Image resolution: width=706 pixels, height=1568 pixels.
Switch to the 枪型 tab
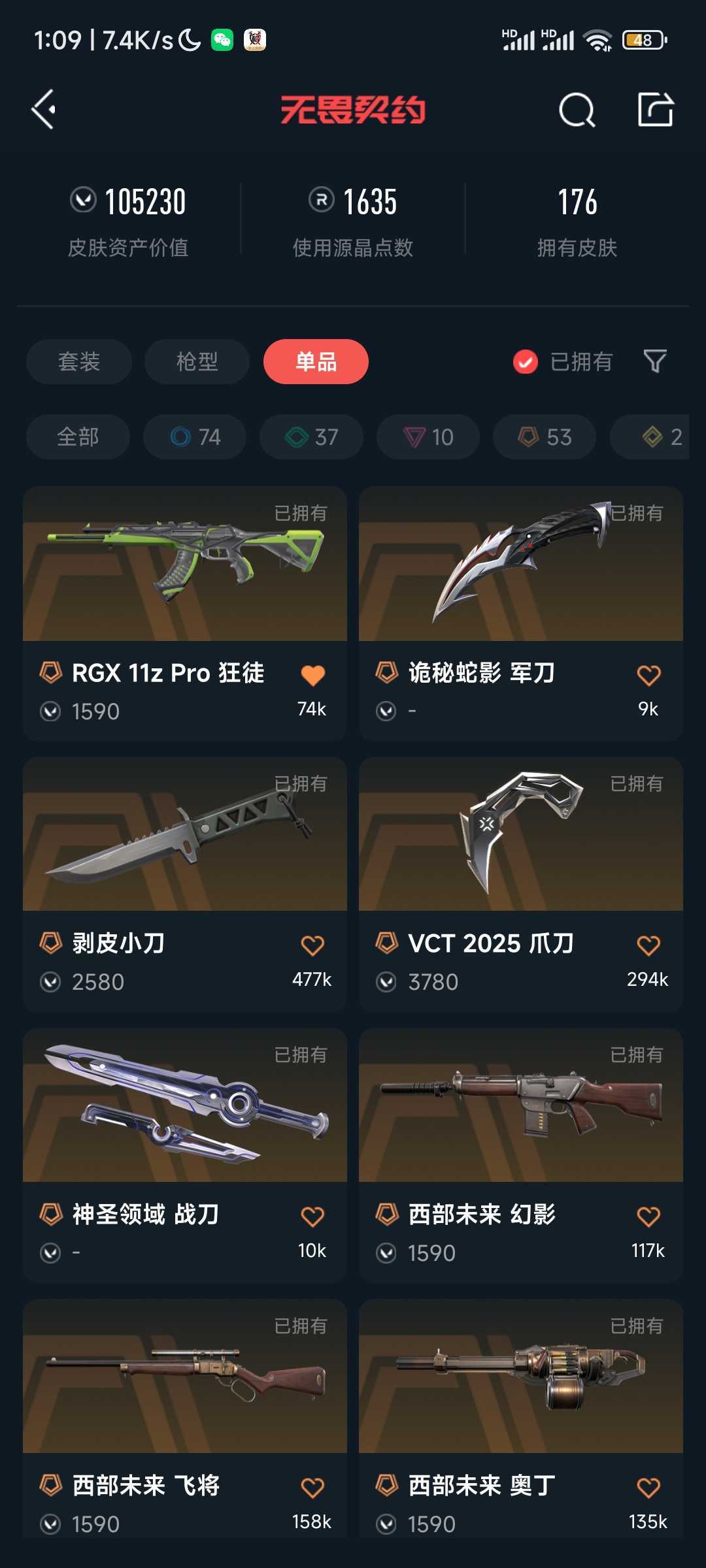(197, 361)
